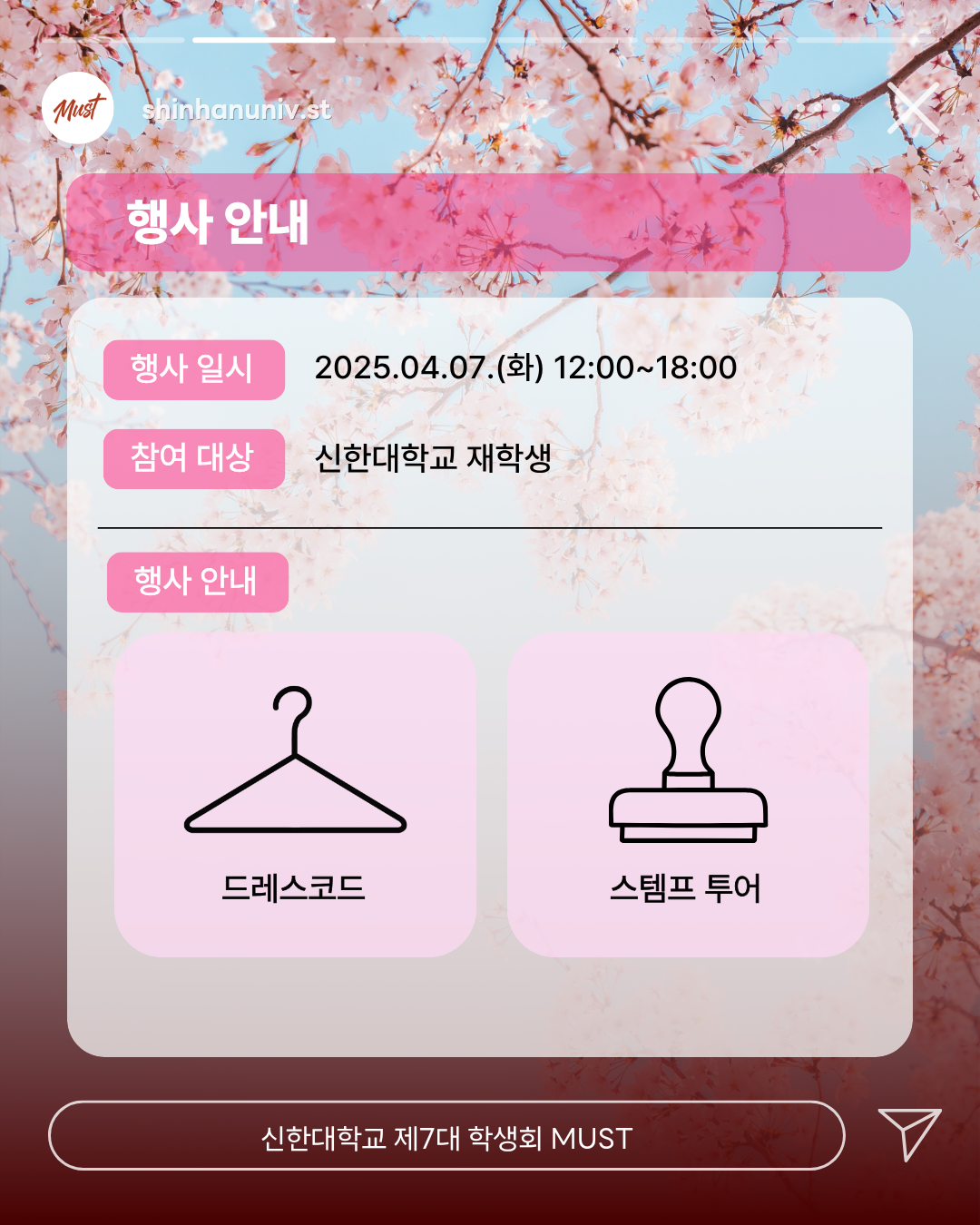Click the MUST logo inside the circle
Screen dimensions: 980x1225
pos(80,110)
